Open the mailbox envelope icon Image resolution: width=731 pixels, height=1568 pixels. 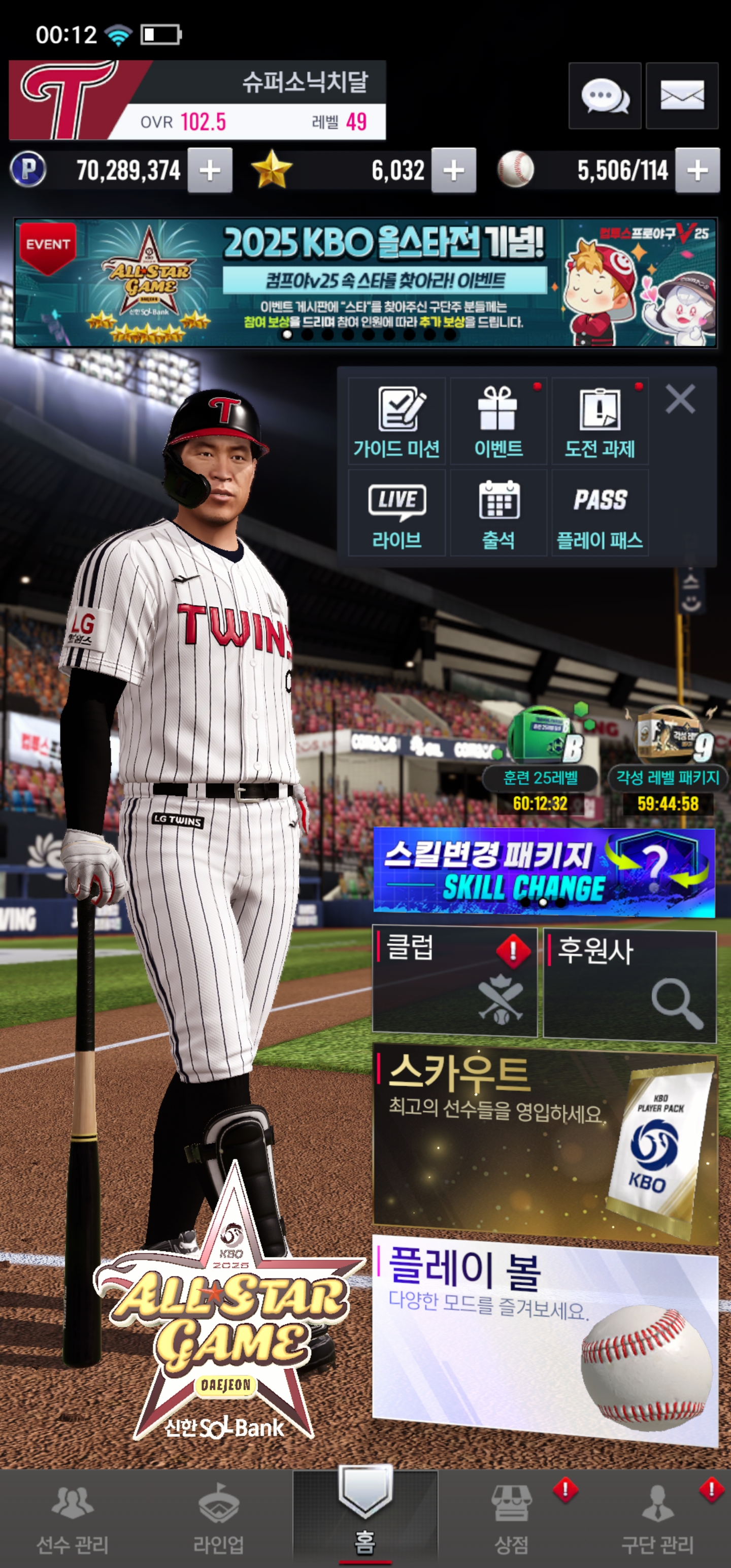(x=682, y=95)
